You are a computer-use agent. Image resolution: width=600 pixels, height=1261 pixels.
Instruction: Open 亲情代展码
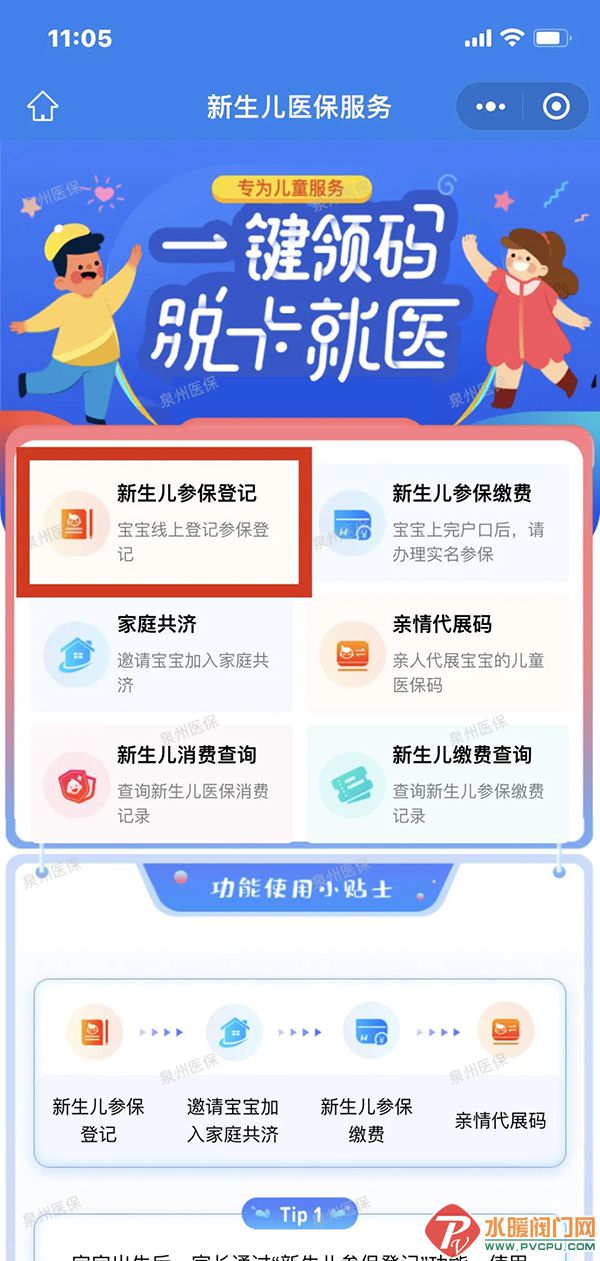[x=438, y=653]
